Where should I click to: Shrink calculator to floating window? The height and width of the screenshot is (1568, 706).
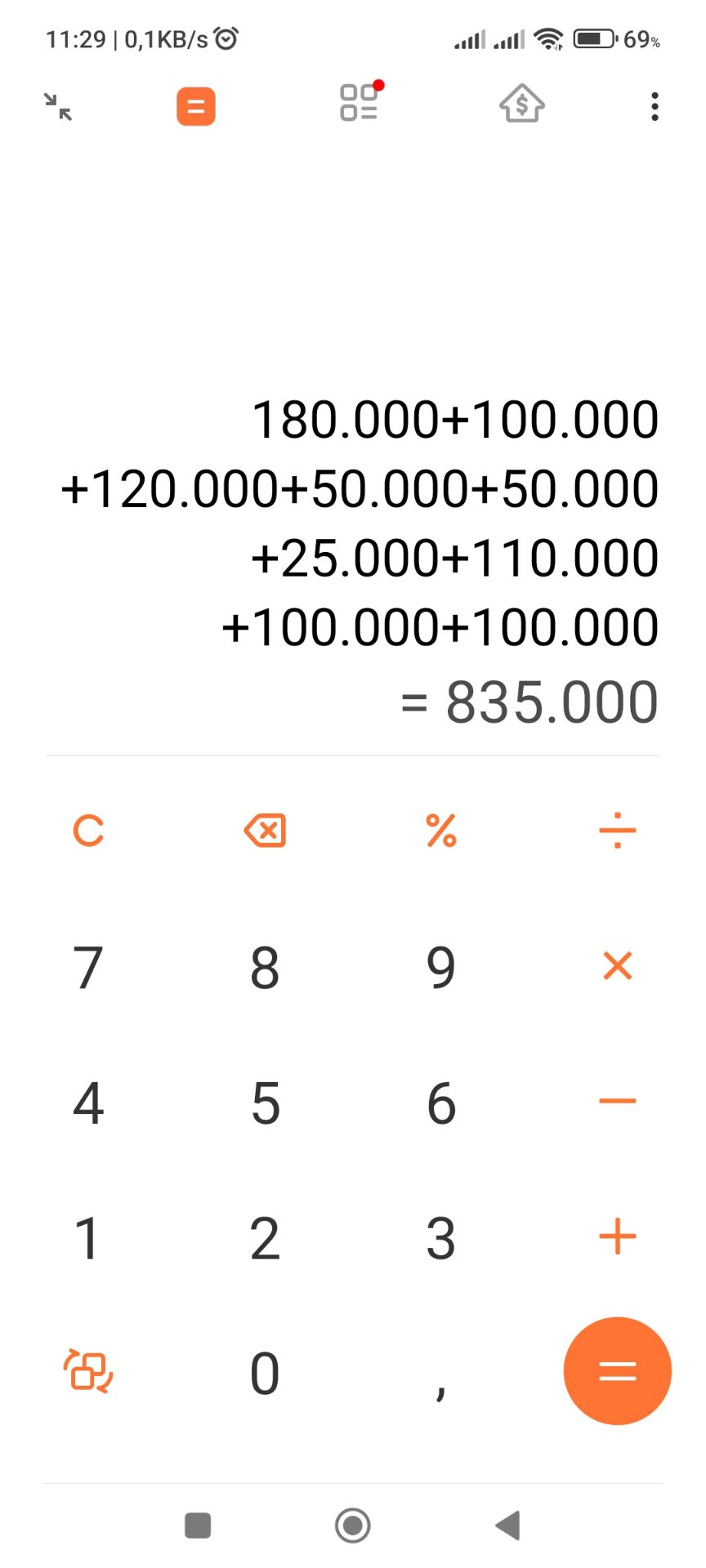pos(58,107)
